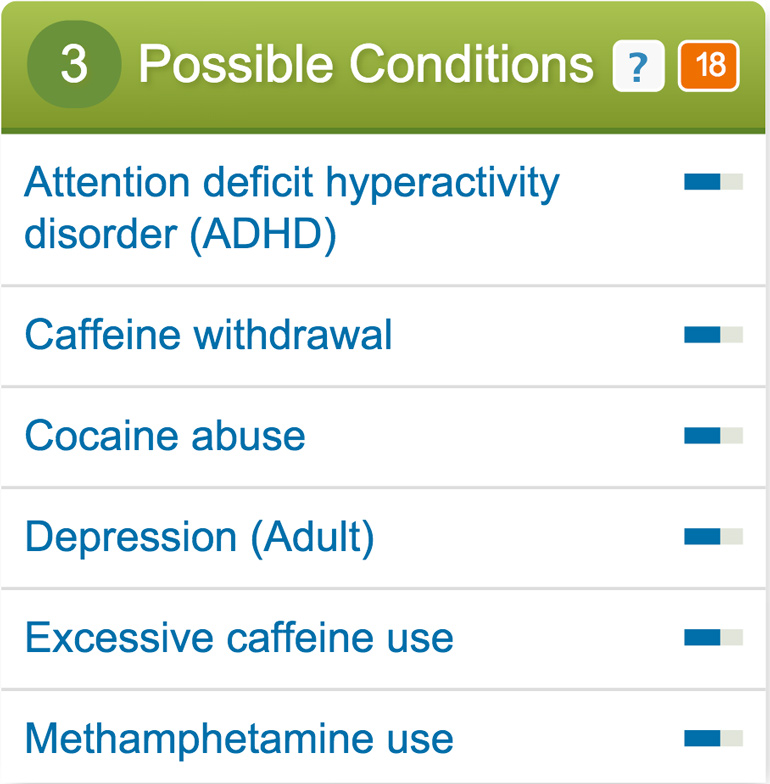View Methamphetamine use condition
770x784 pixels.
(239, 739)
